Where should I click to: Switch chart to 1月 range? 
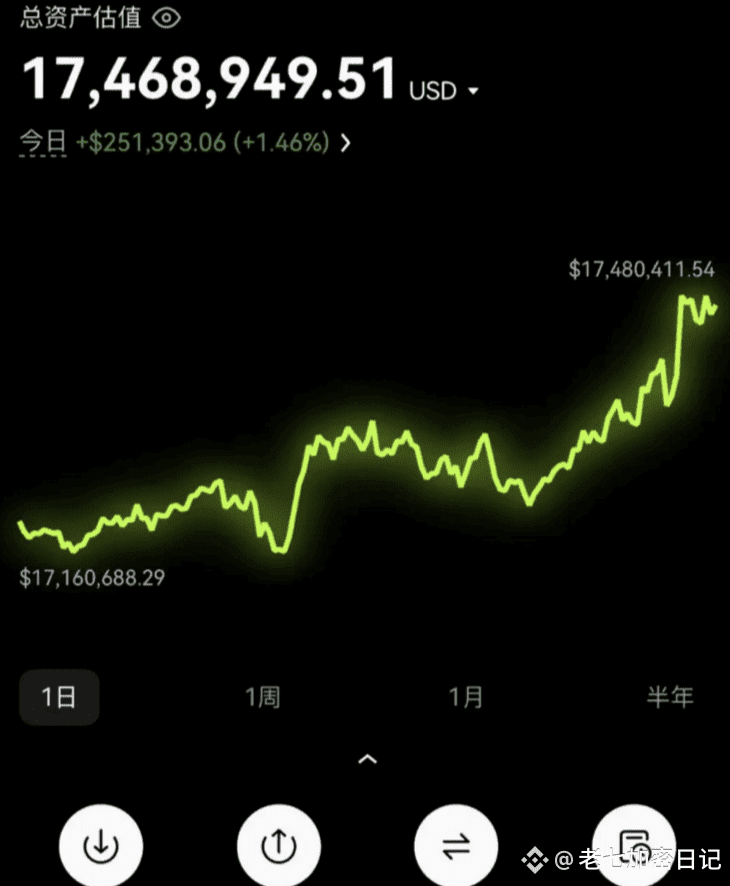(466, 697)
